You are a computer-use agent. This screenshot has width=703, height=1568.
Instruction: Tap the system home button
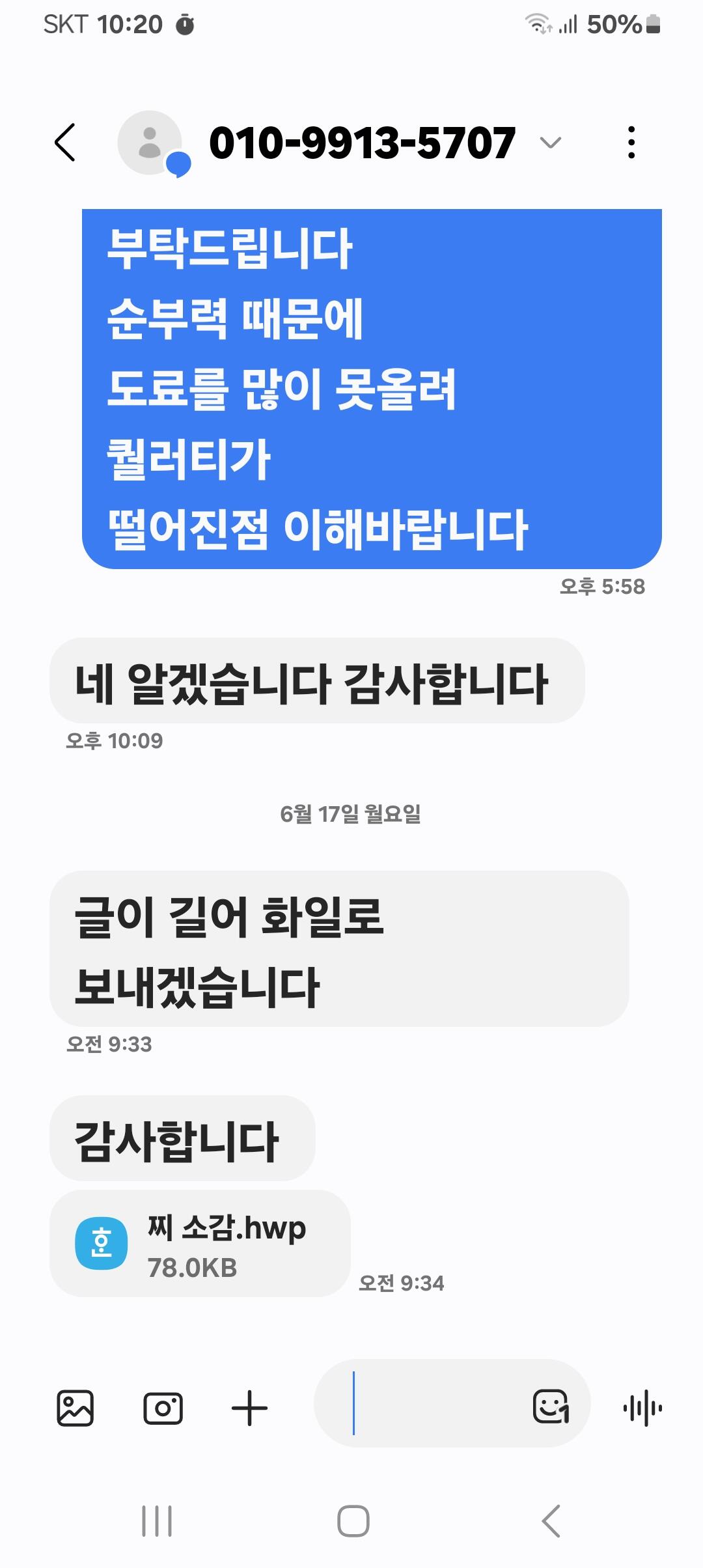point(353,1521)
